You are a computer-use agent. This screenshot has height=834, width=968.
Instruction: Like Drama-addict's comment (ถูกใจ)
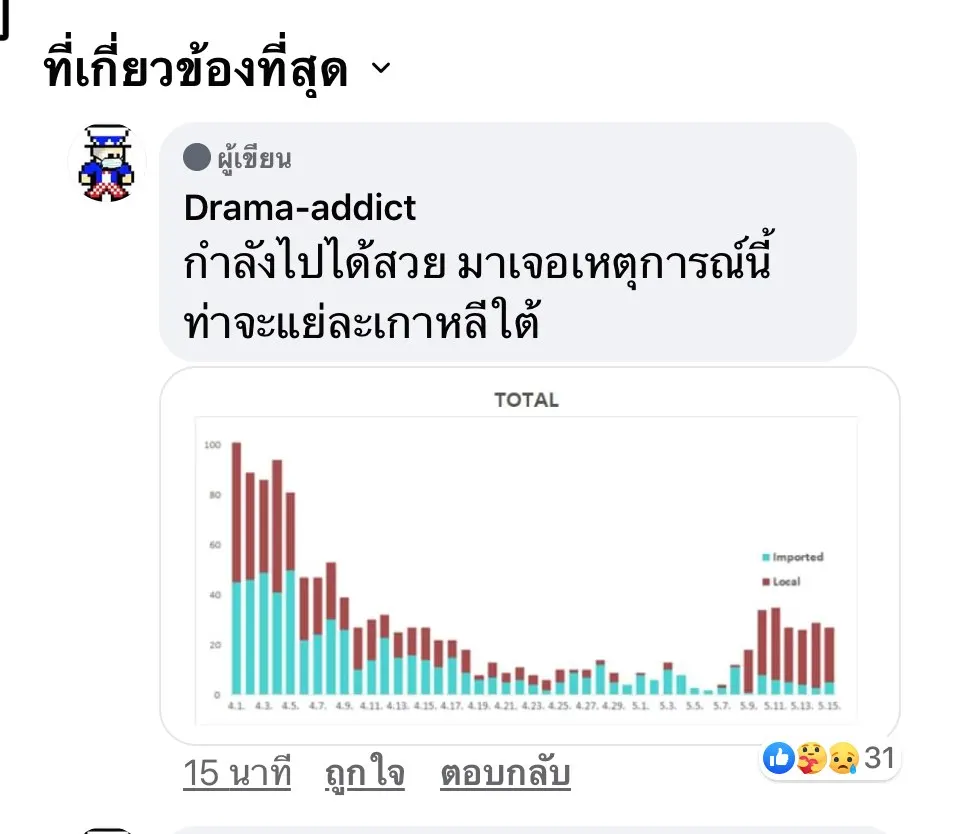click(x=364, y=774)
